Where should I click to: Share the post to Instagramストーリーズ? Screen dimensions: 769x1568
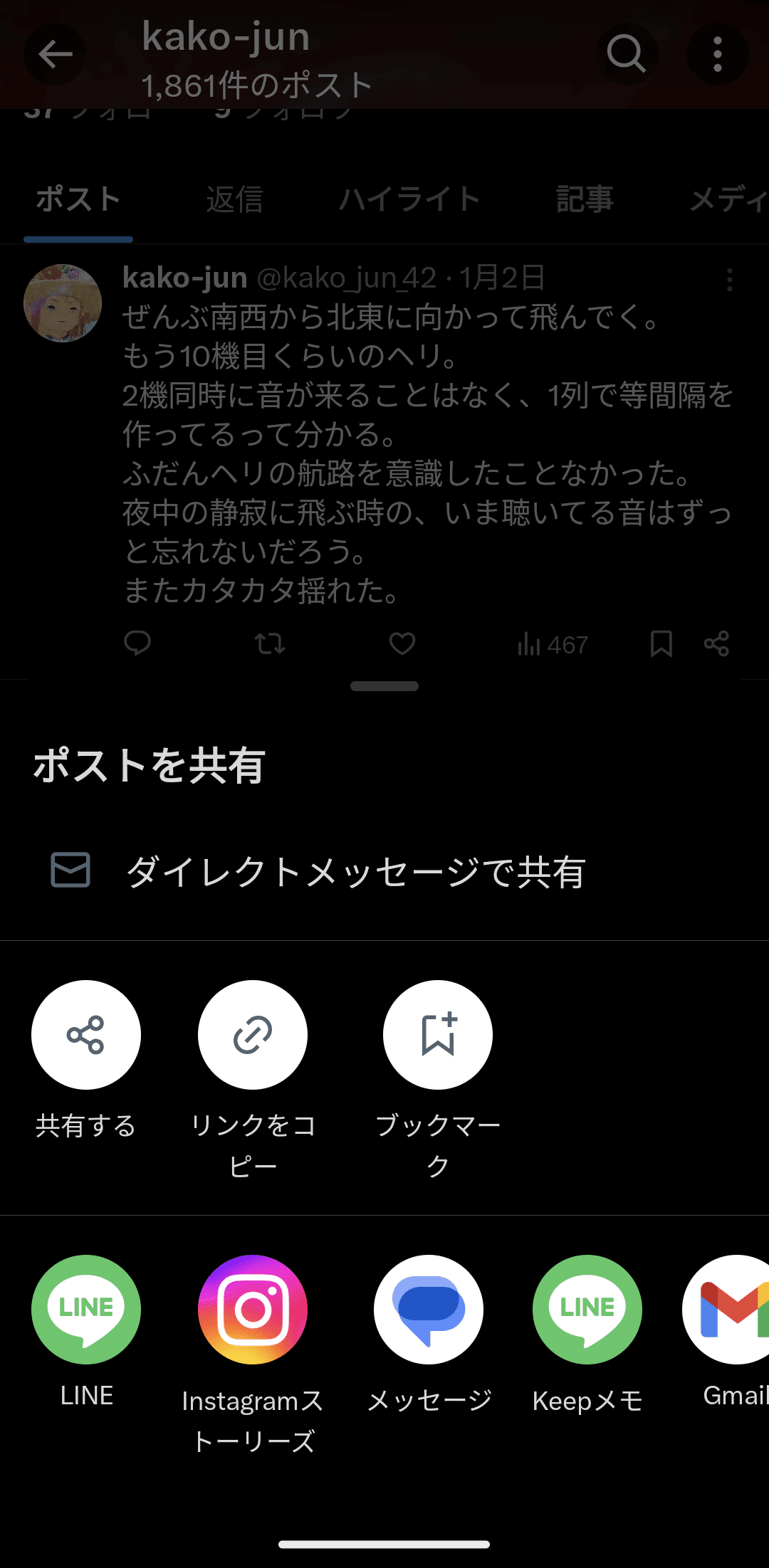coord(253,1310)
